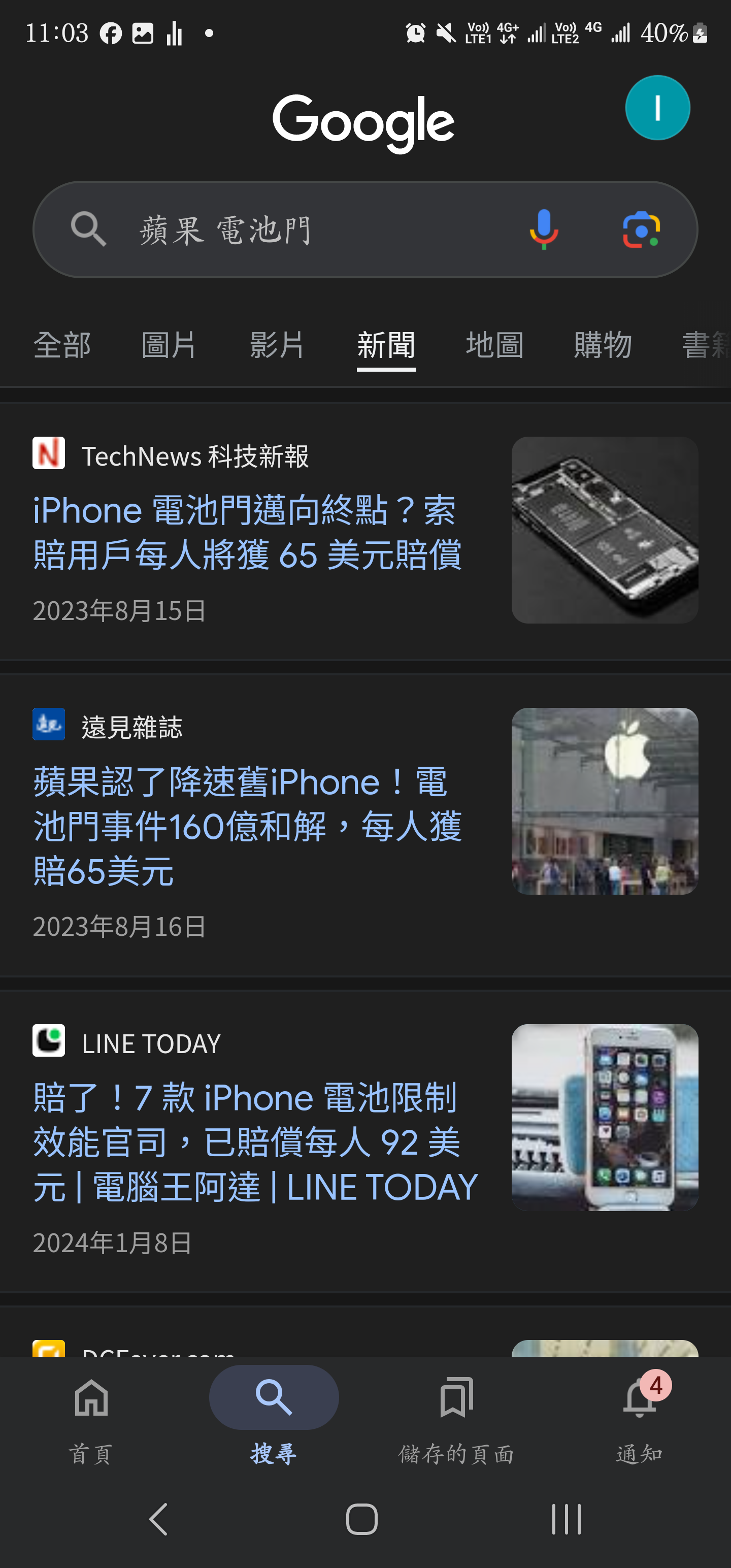The height and width of the screenshot is (1568, 731).
Task: Tap the search box with 蘋果 電池門
Action: tap(292, 230)
